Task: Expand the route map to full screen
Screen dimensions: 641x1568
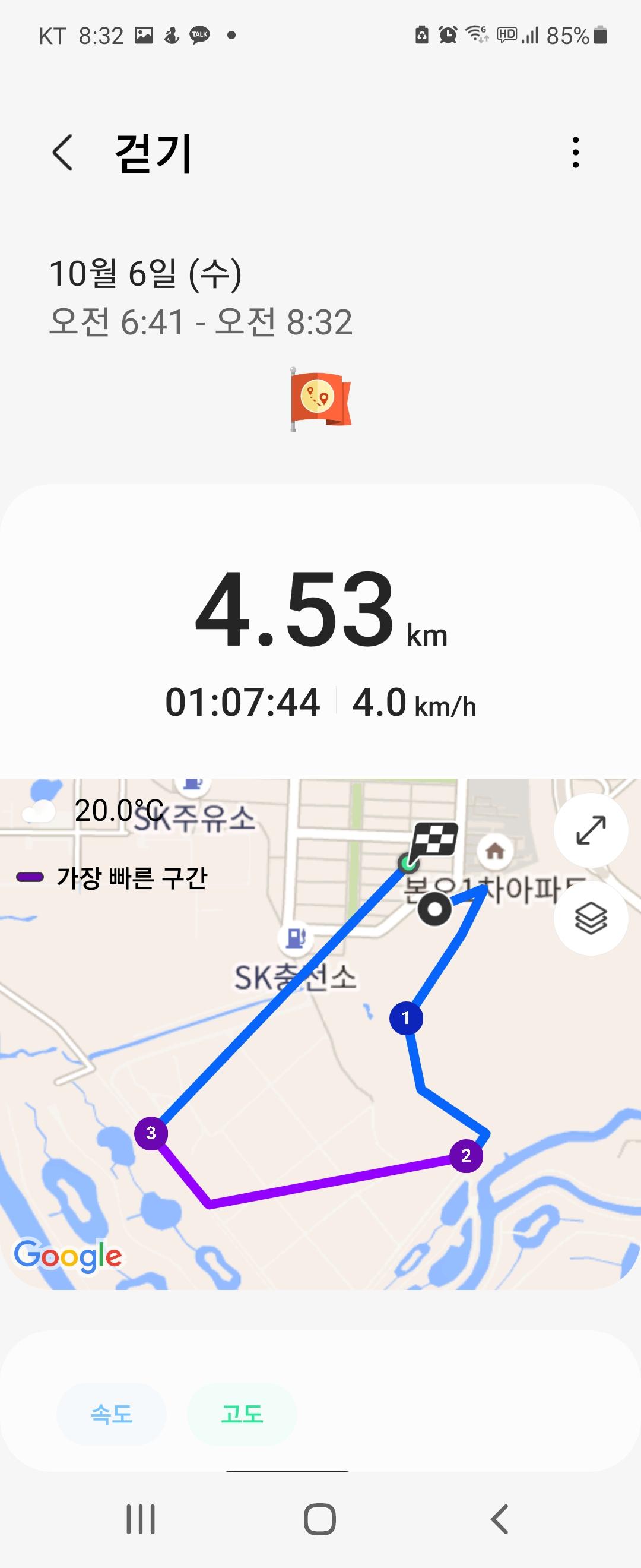Action: pyautogui.click(x=591, y=830)
